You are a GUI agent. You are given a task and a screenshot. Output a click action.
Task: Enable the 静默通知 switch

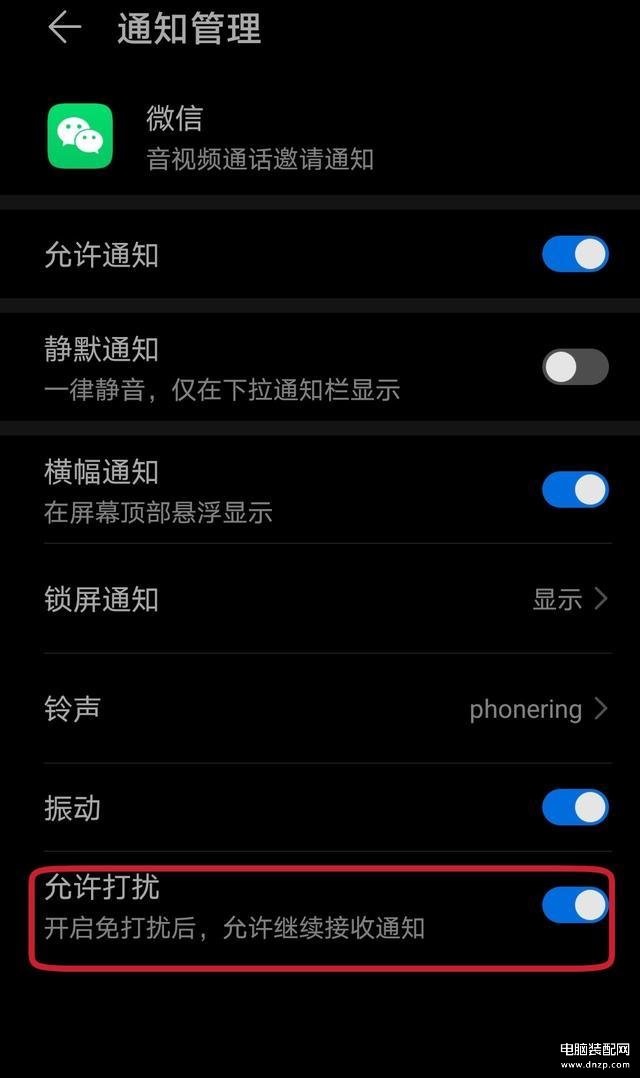click(x=575, y=367)
